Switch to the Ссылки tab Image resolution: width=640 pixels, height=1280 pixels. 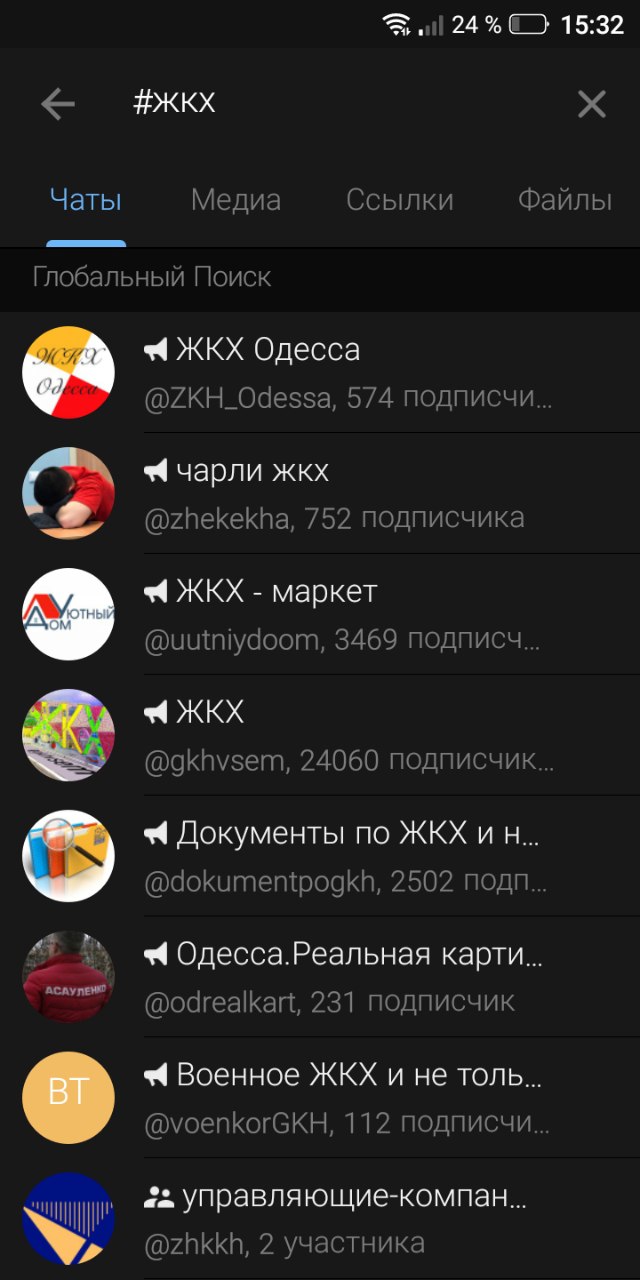[400, 201]
